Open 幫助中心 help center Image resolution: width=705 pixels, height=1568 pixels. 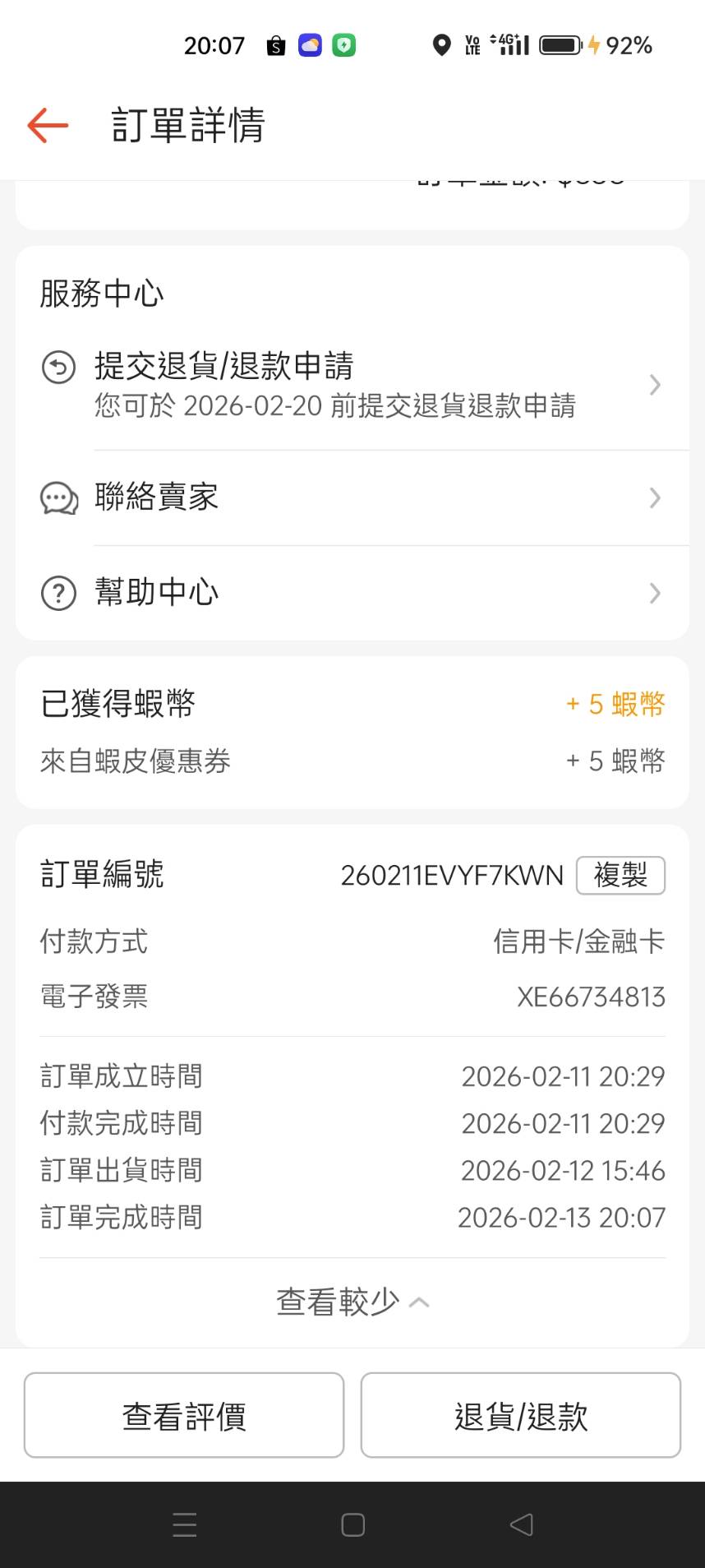(352, 593)
